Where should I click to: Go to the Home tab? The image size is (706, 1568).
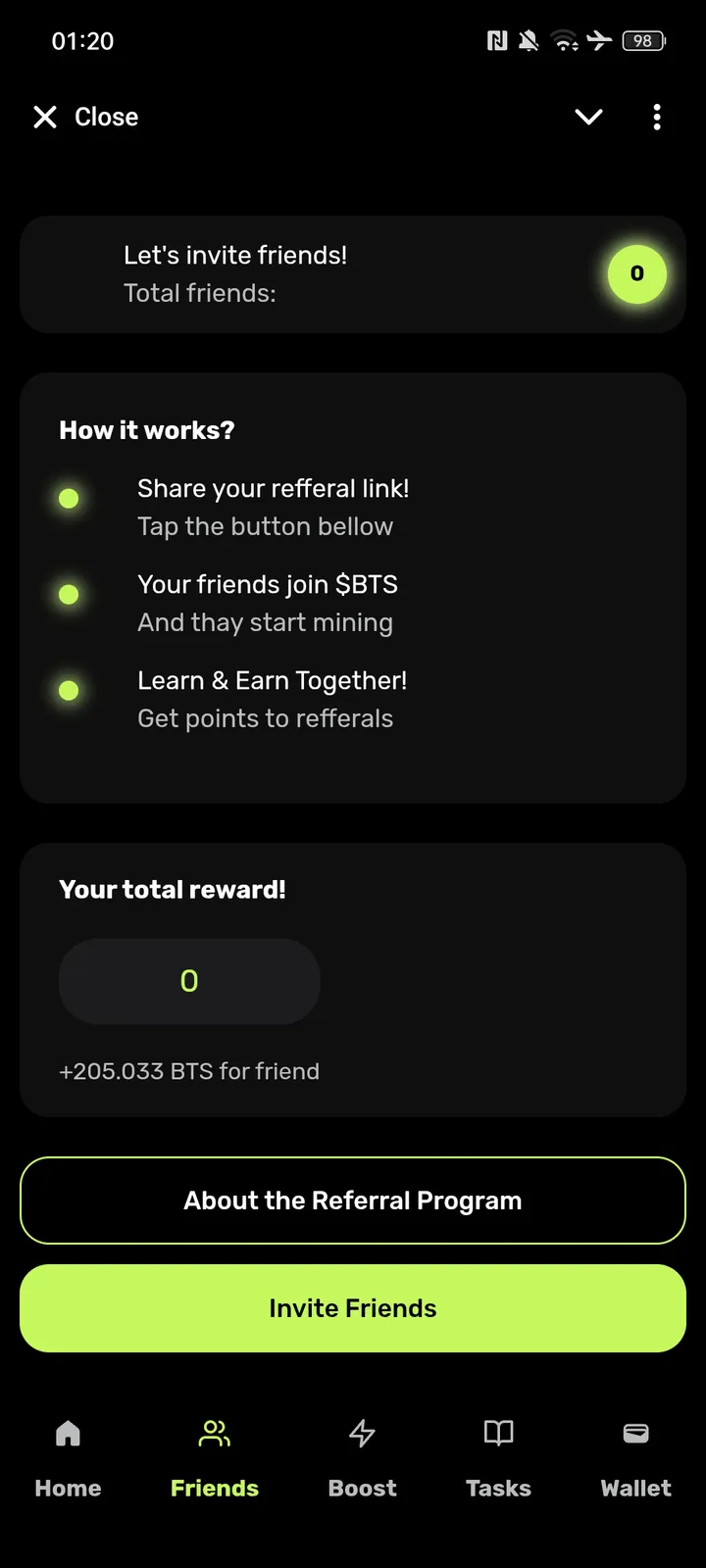click(68, 1458)
